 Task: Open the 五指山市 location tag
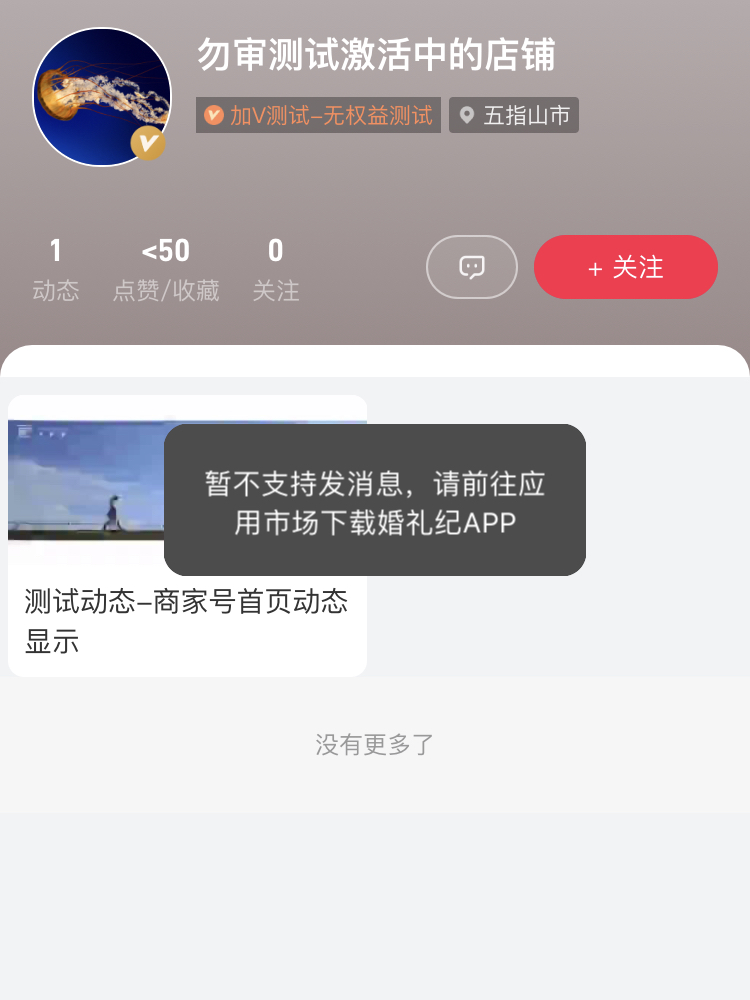tap(514, 115)
